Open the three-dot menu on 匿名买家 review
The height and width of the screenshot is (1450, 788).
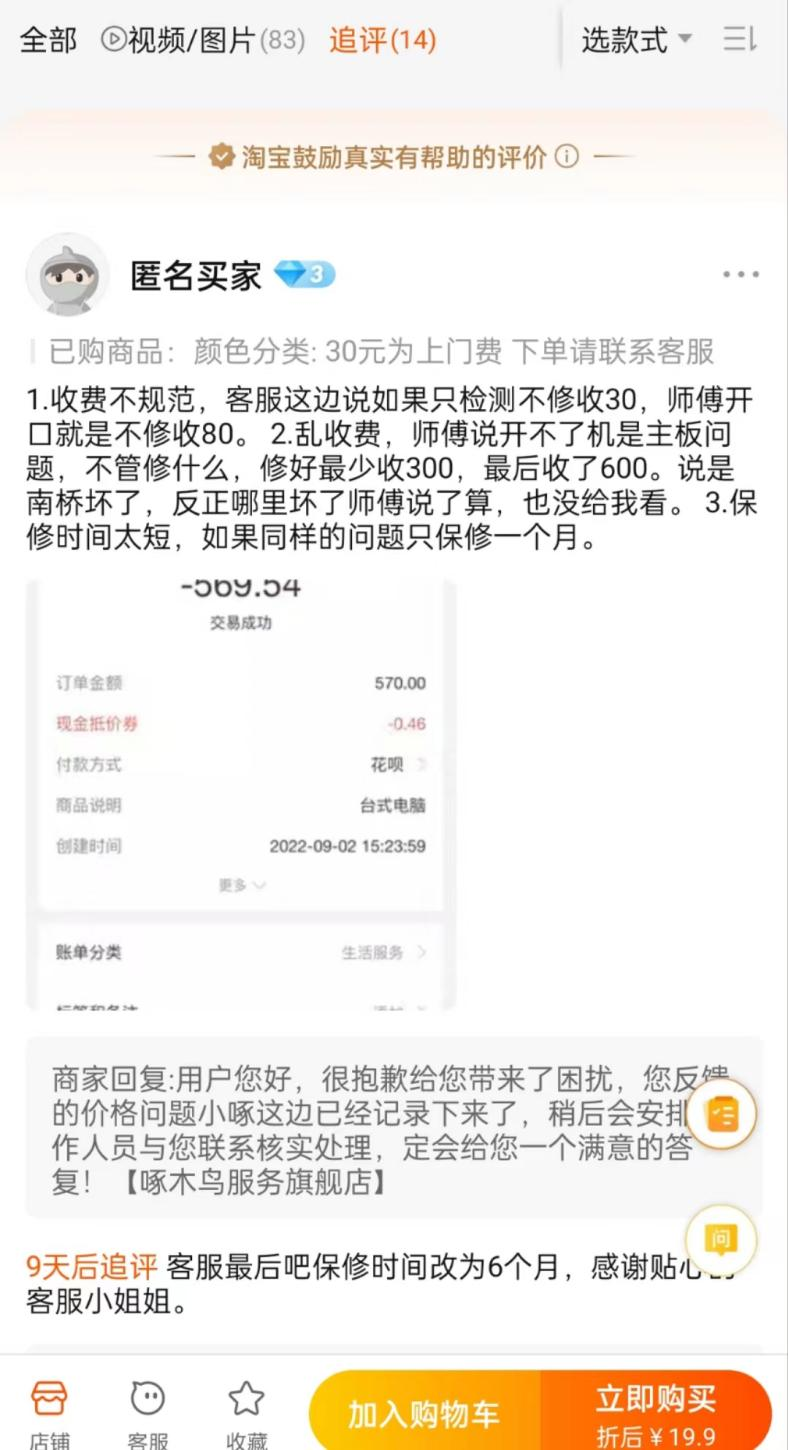[741, 275]
